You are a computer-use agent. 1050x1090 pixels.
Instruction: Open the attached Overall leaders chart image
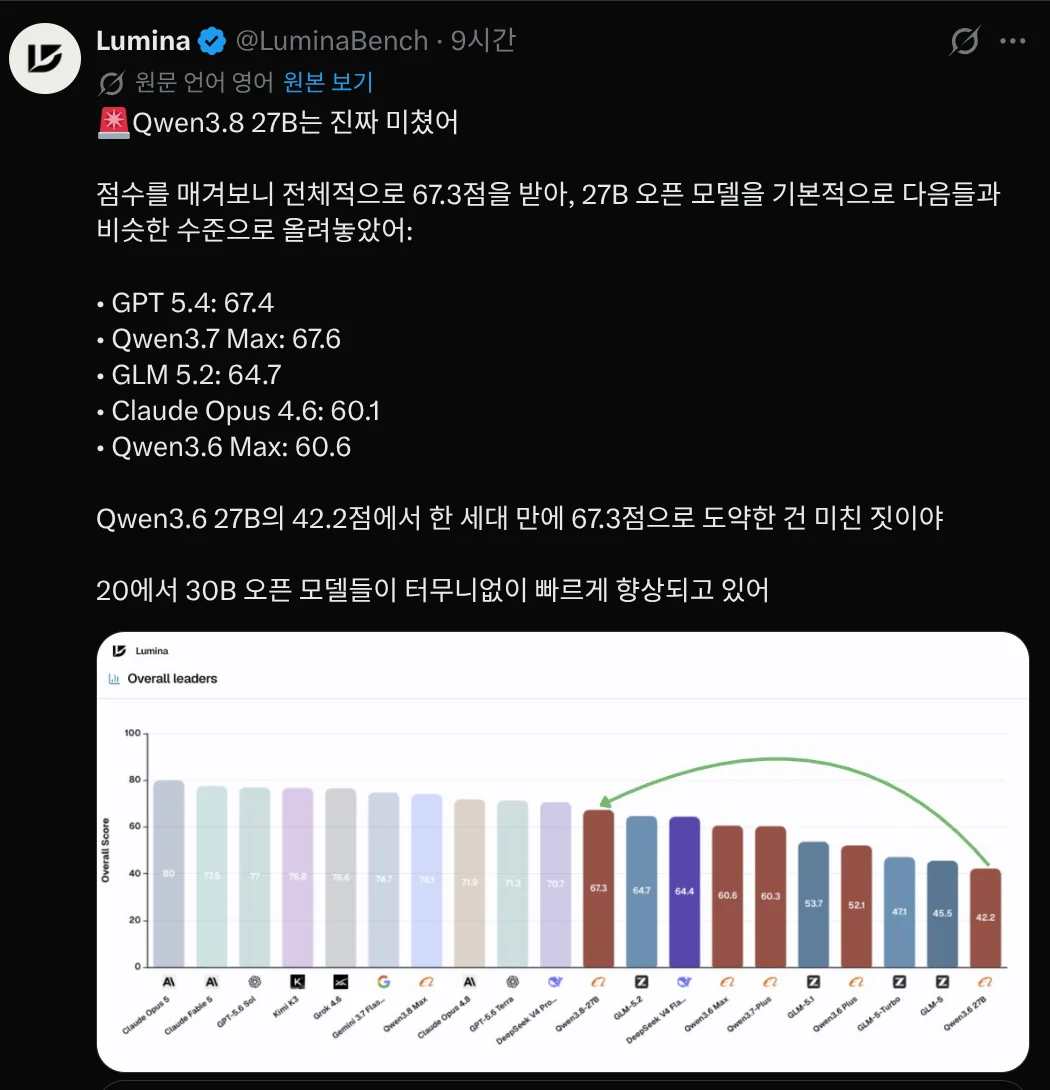pyautogui.click(x=563, y=852)
